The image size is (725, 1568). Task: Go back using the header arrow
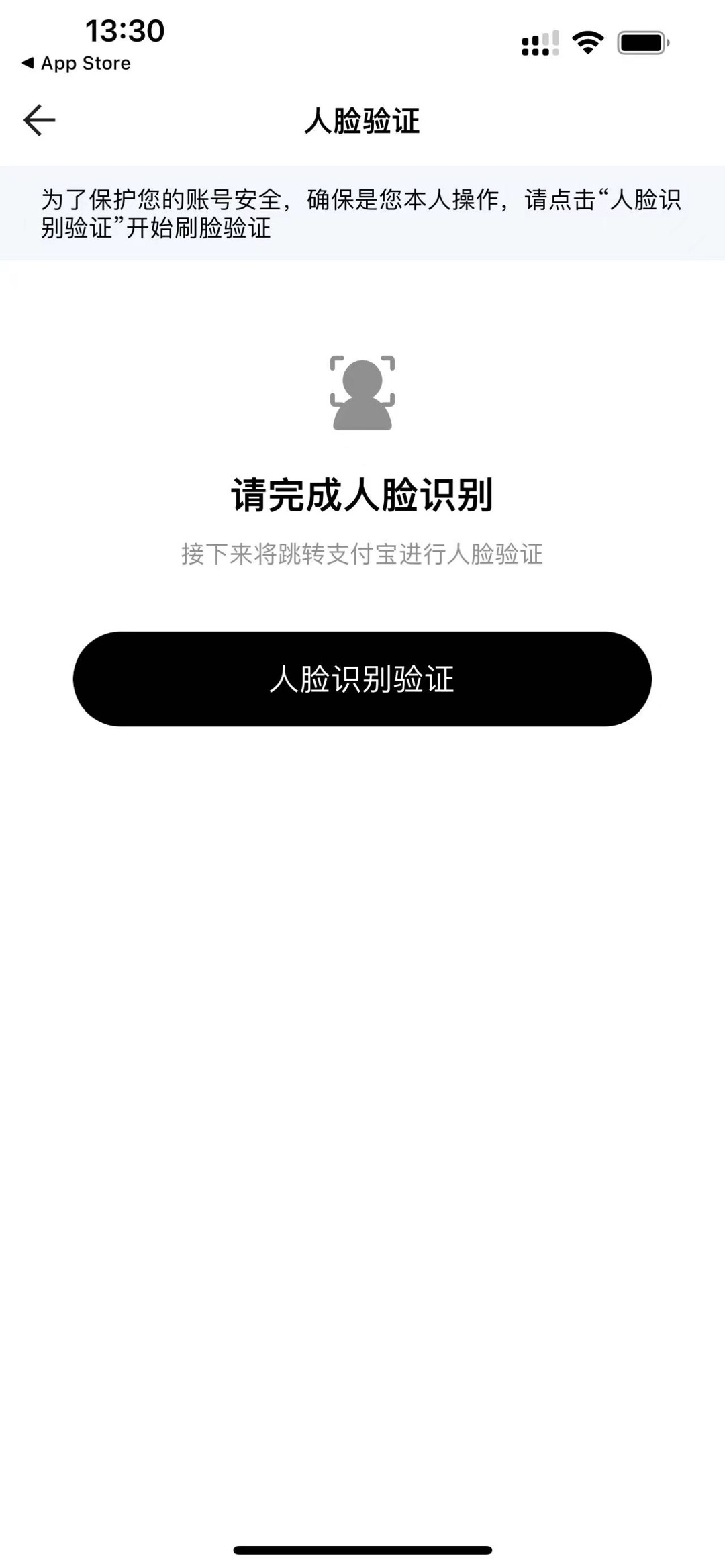(40, 121)
